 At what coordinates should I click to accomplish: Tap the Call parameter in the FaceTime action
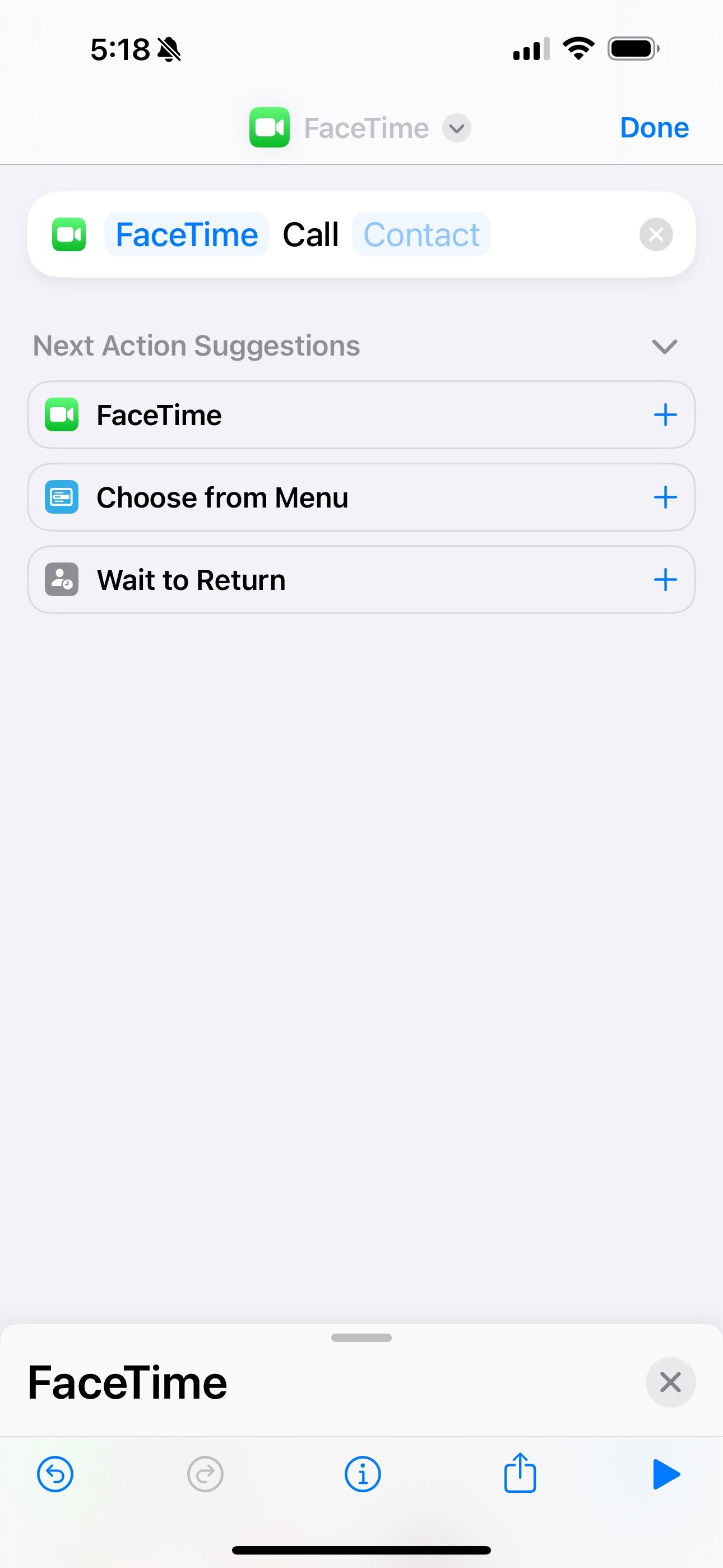point(311,234)
